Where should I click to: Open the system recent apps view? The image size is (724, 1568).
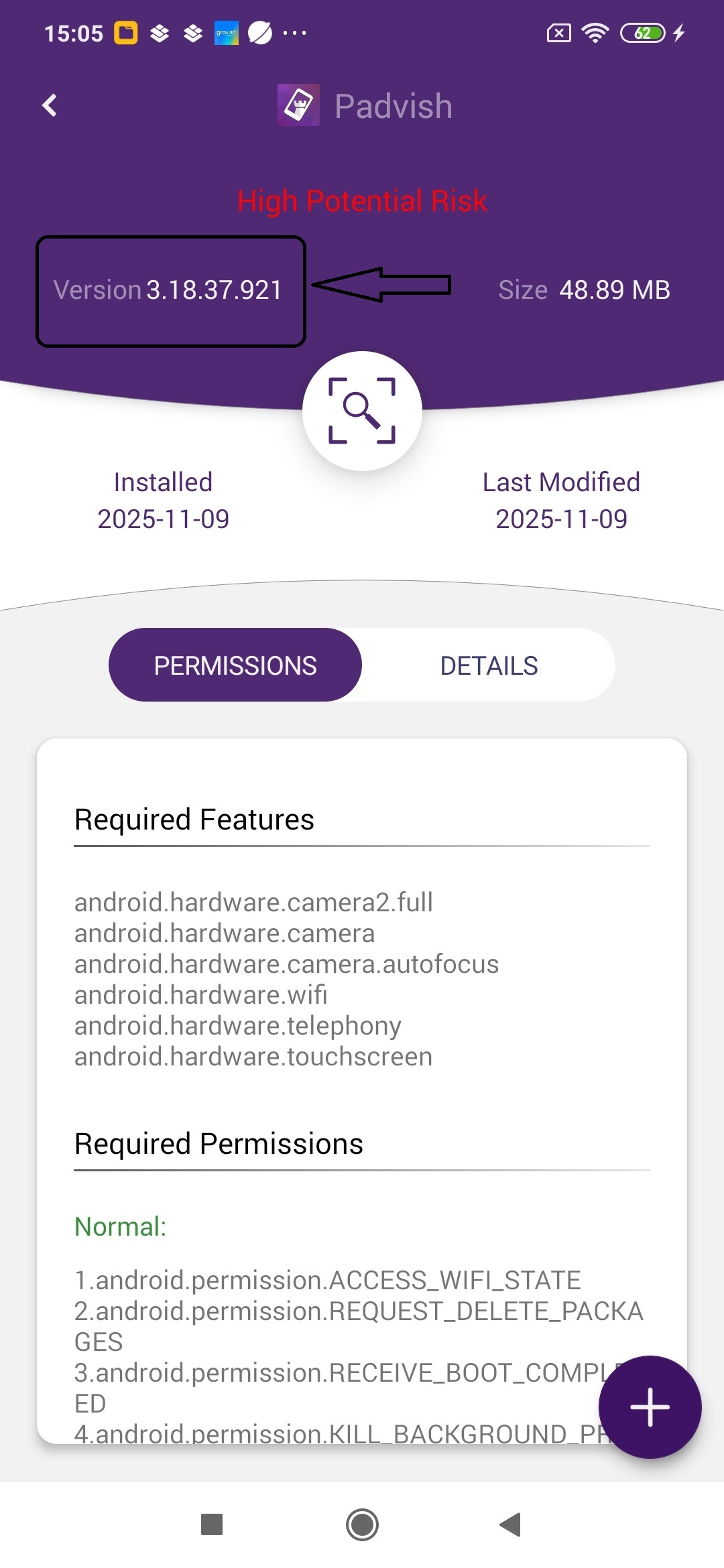point(212,1524)
